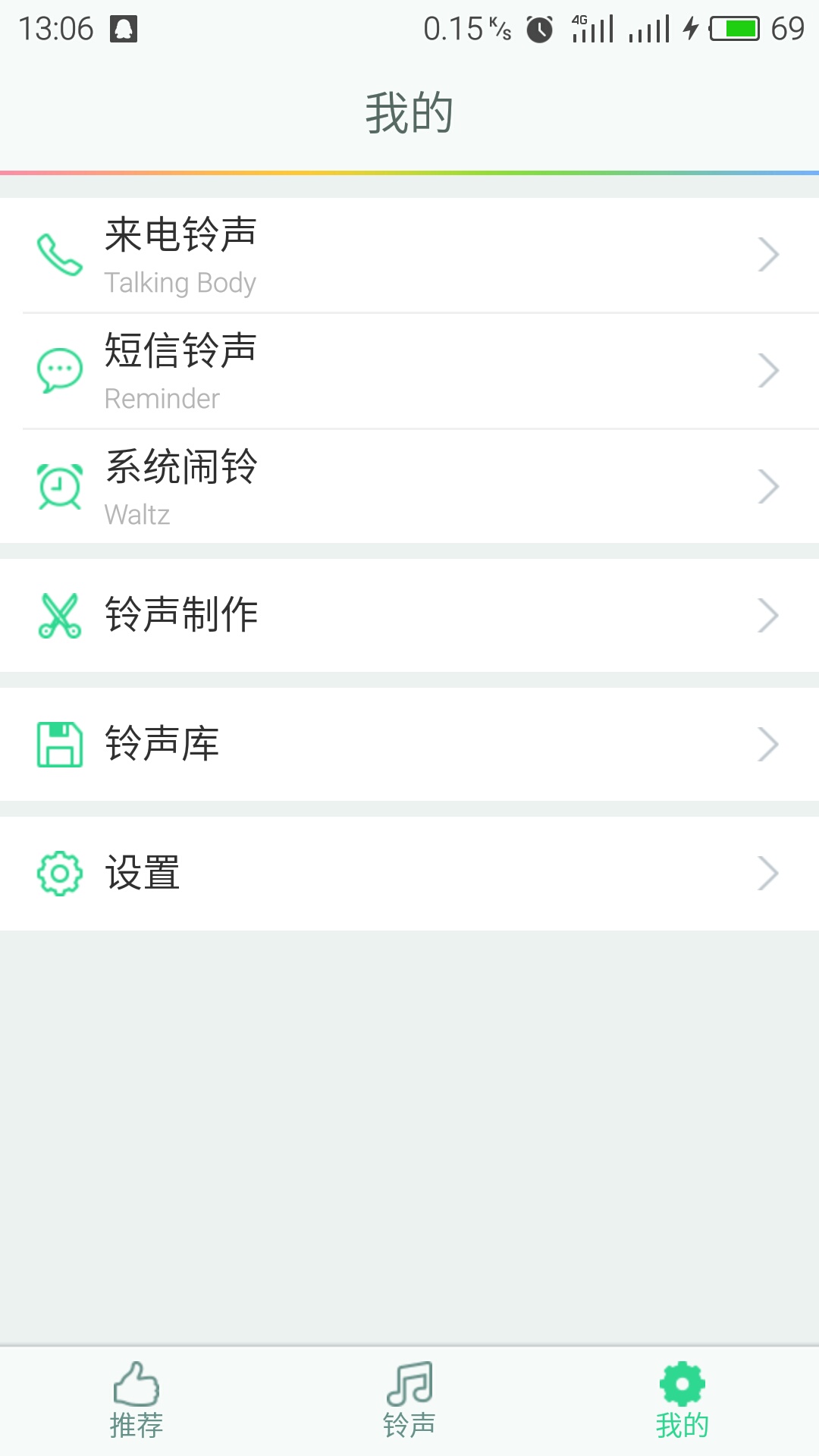The image size is (819, 1456).
Task: Open 铃声库 ringtone library
Action: tap(409, 744)
